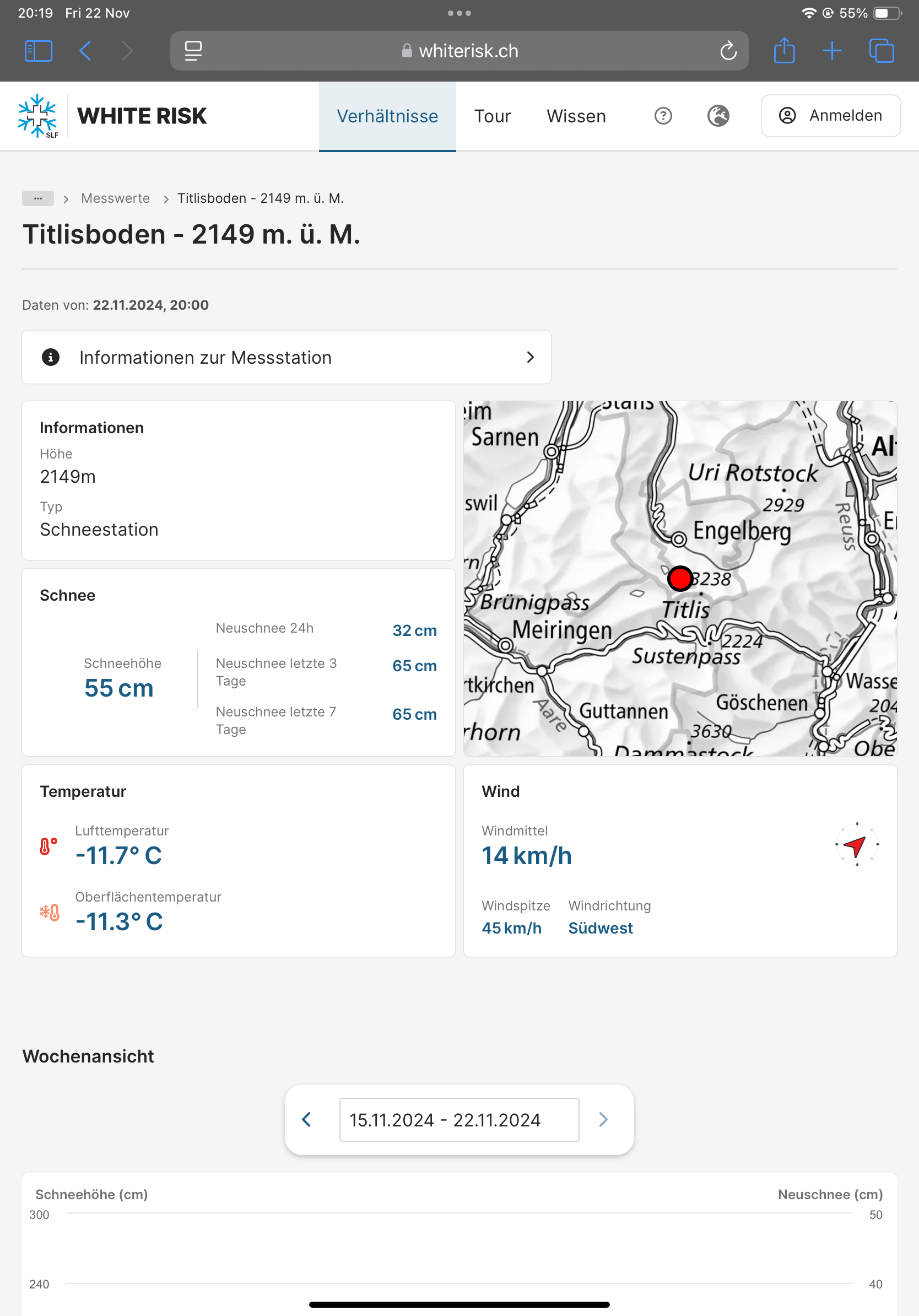Expand the collapsed breadcrumb ellipsis
919x1316 pixels.
click(38, 198)
